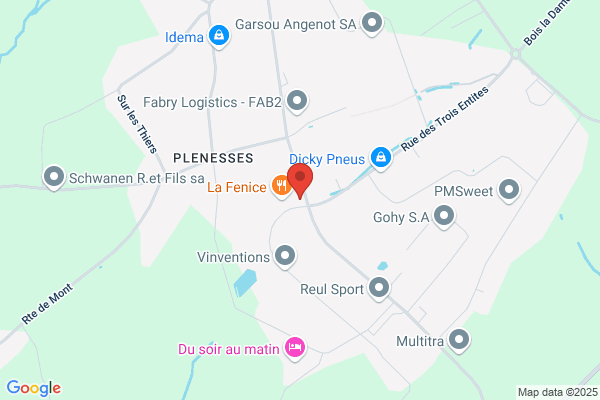This screenshot has height=400, width=600.
Task: Tap the red location pin marker
Action: [300, 181]
